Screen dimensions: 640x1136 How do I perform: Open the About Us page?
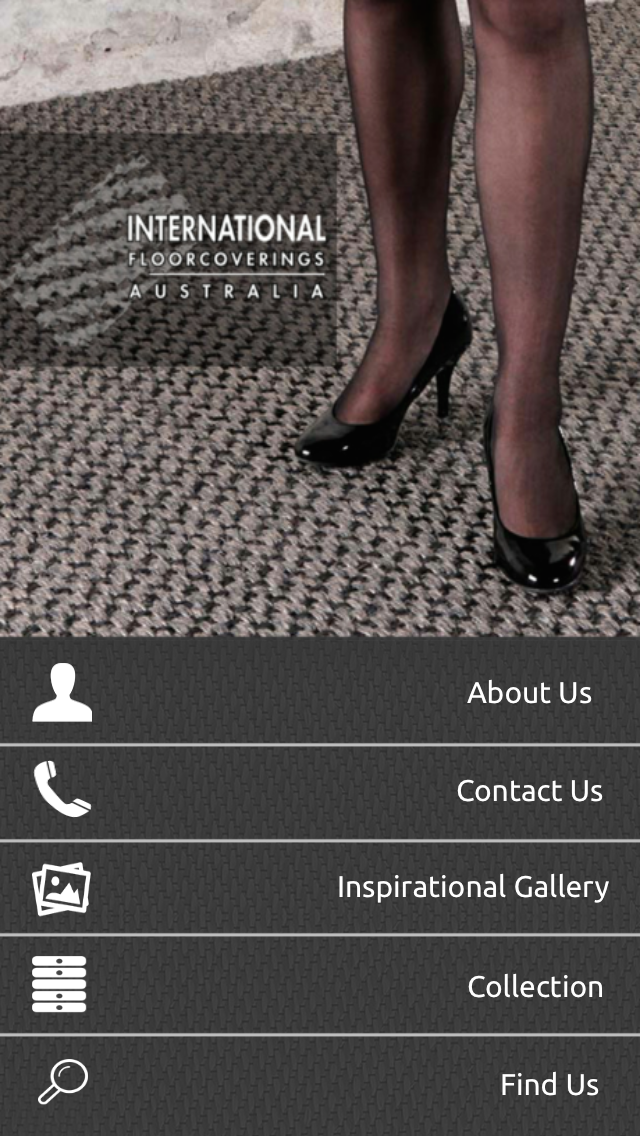click(x=320, y=691)
